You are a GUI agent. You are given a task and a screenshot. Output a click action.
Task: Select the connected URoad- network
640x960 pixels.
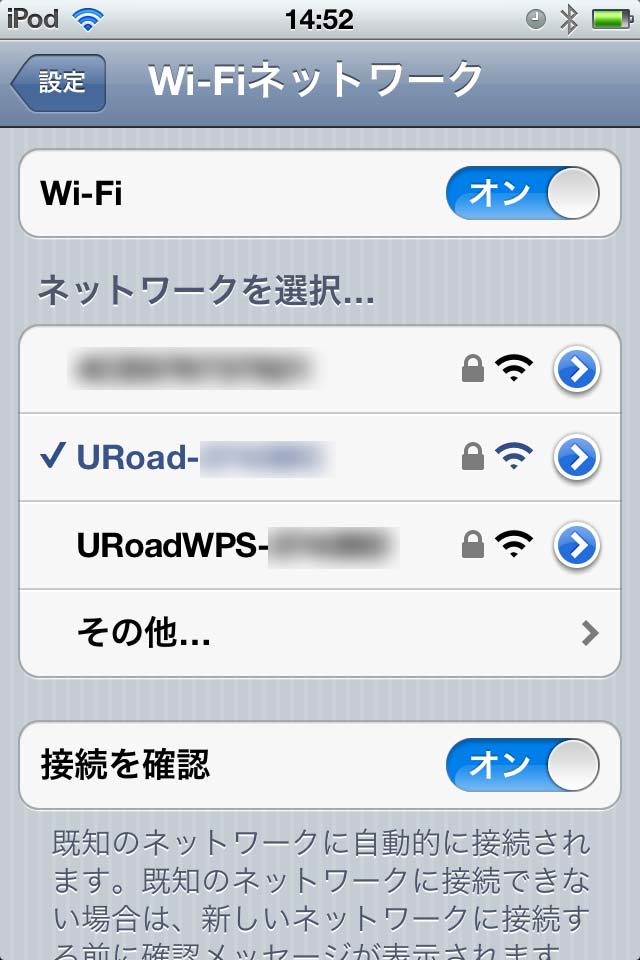coord(200,458)
